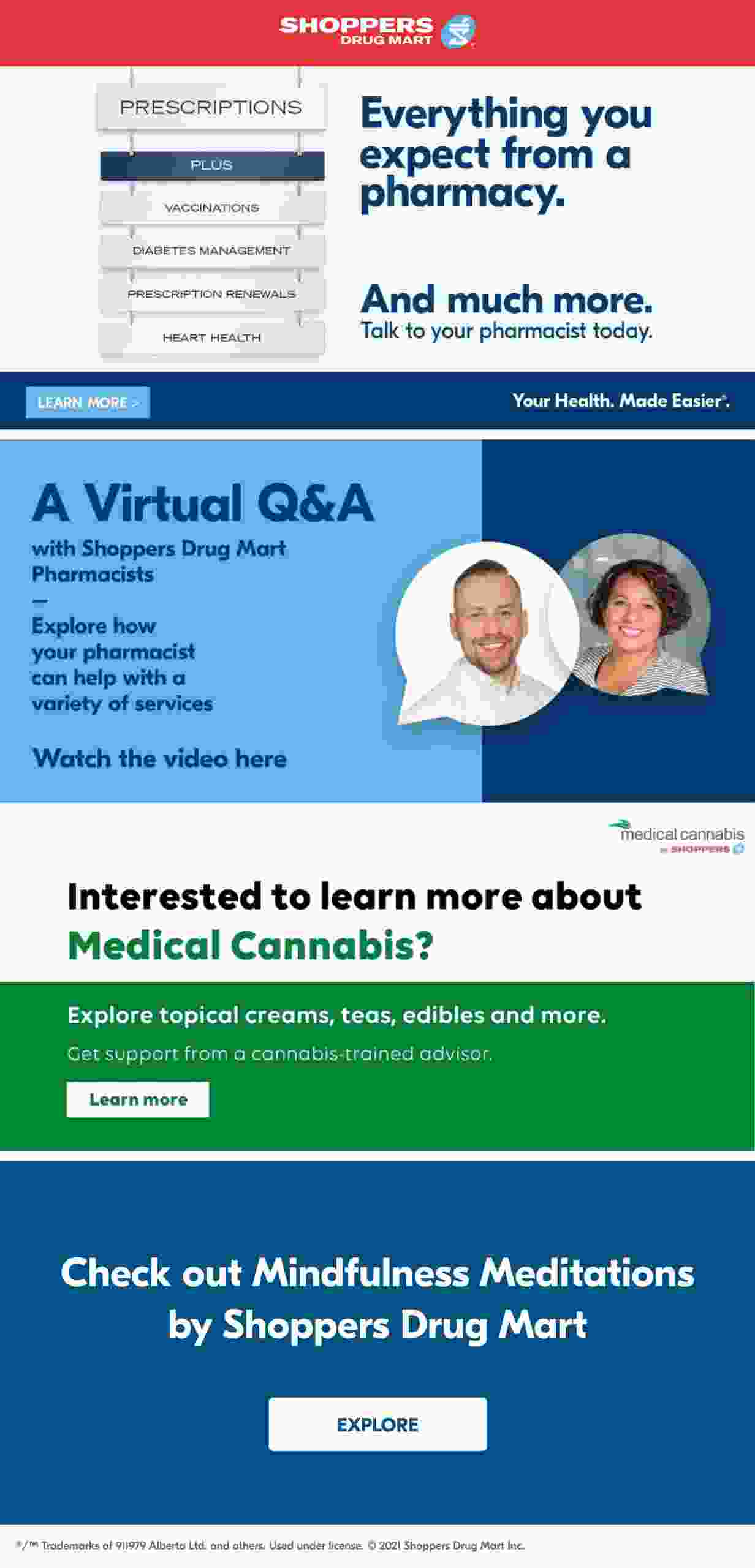Screen dimensions: 755x1568
Task: Open the Shoppers Drug Mart header logo
Action: 377,32
